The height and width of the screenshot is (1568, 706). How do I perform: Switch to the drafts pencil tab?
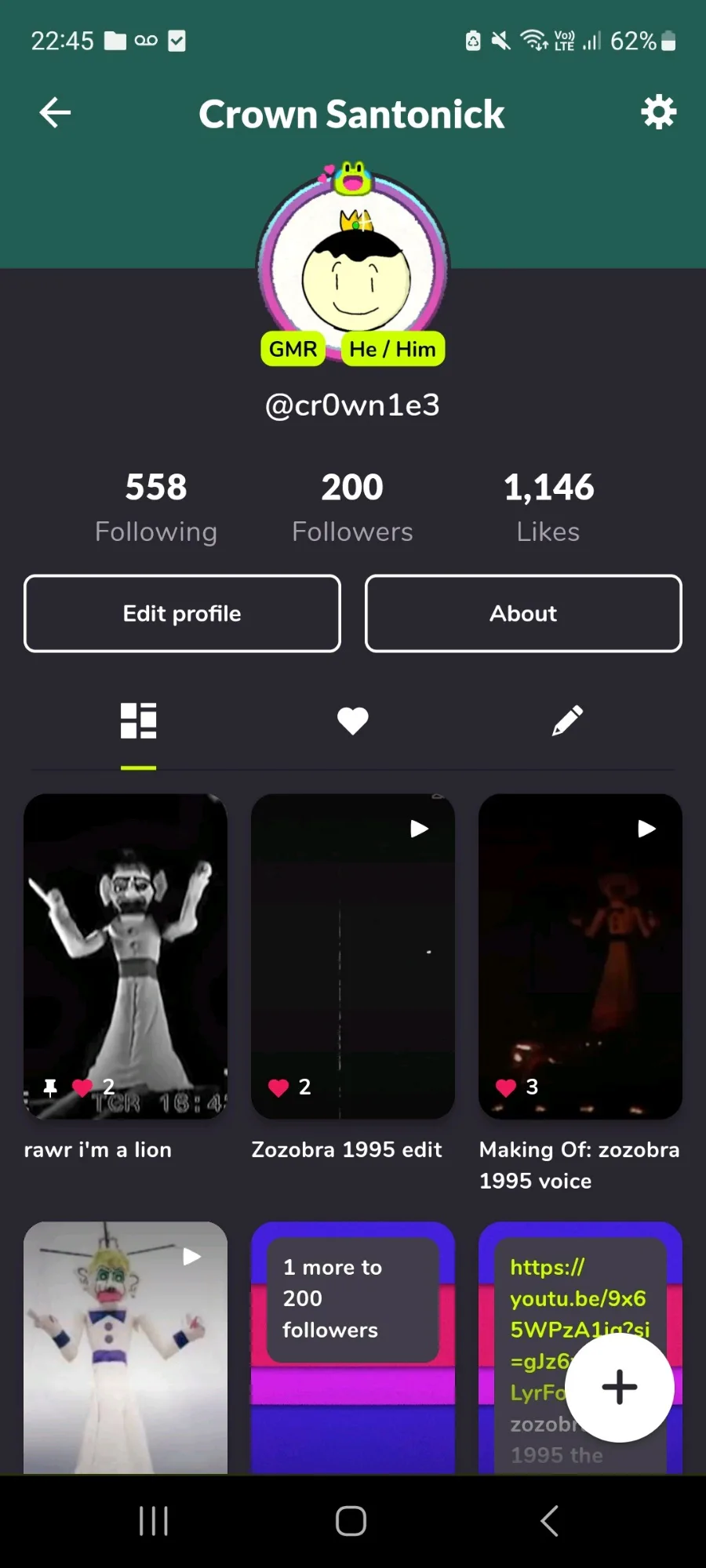coord(567,720)
